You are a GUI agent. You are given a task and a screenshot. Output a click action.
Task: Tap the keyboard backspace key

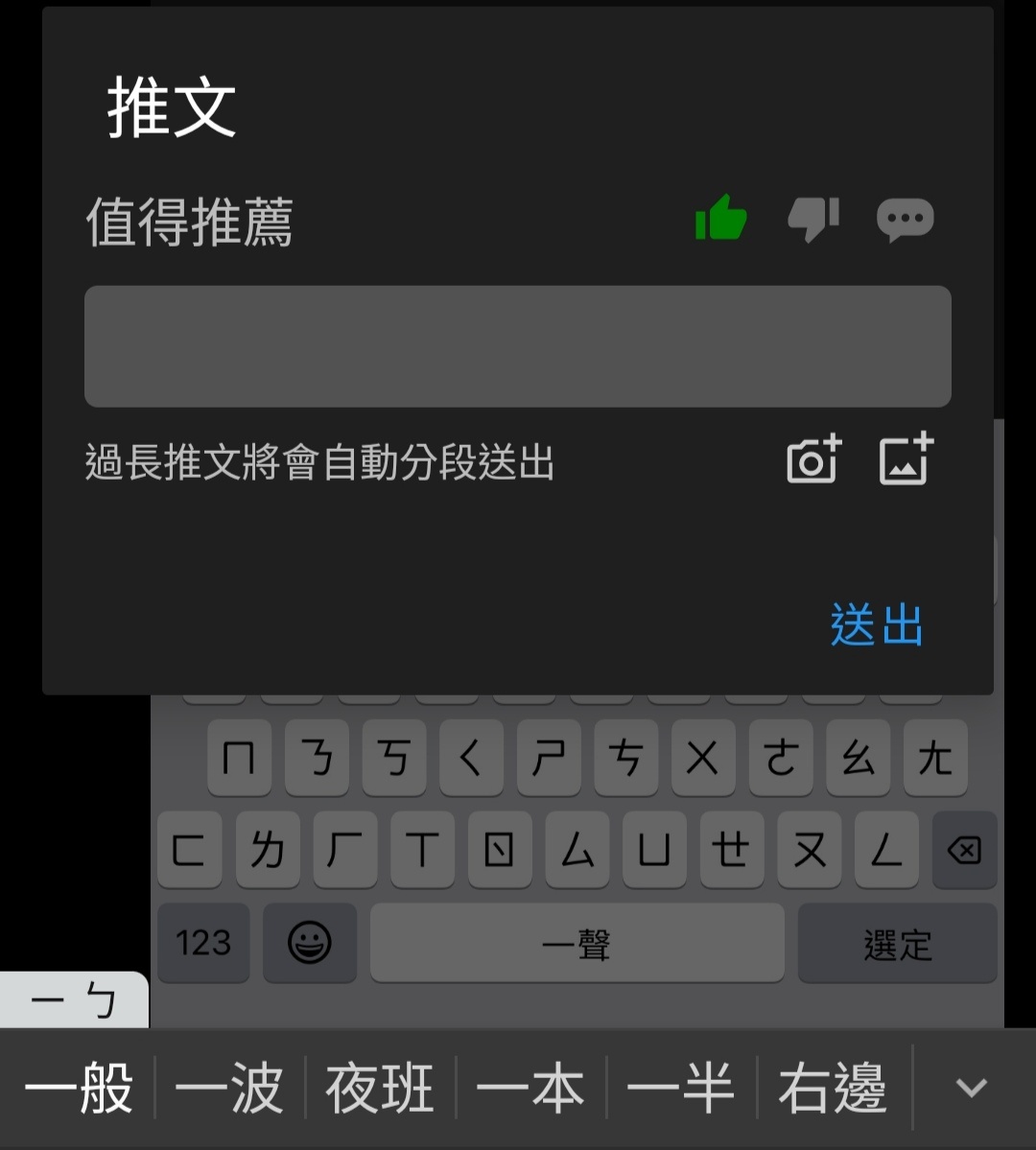tap(964, 850)
